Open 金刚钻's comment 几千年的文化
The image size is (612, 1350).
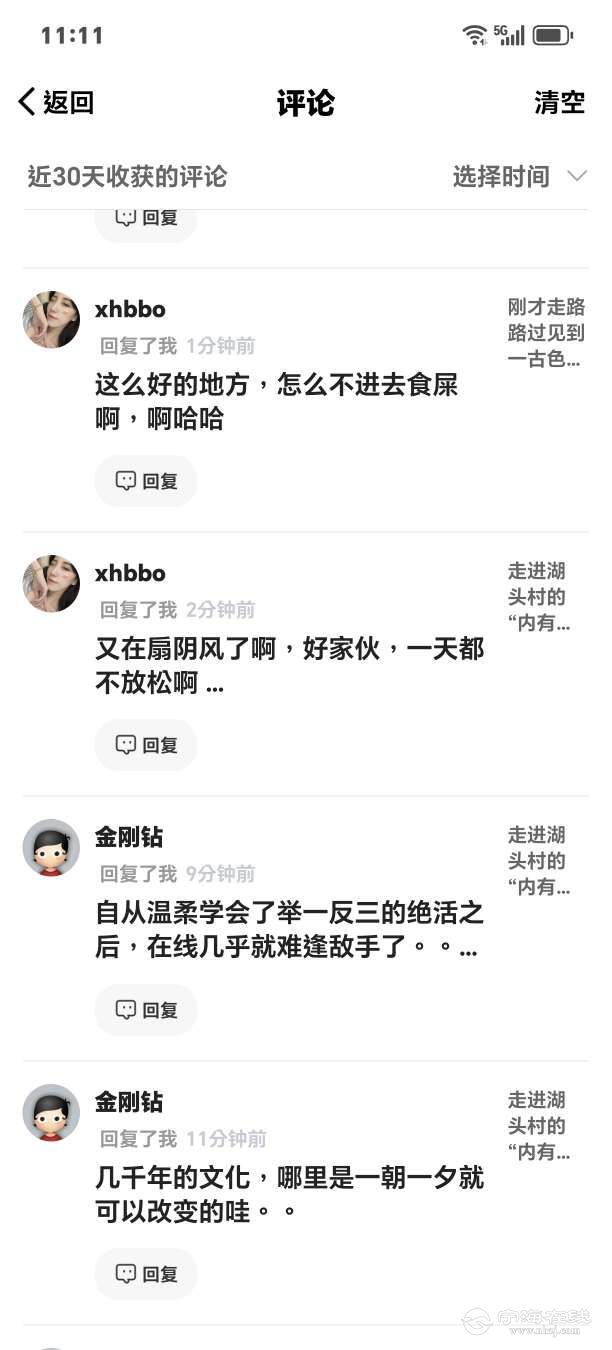(288, 1194)
